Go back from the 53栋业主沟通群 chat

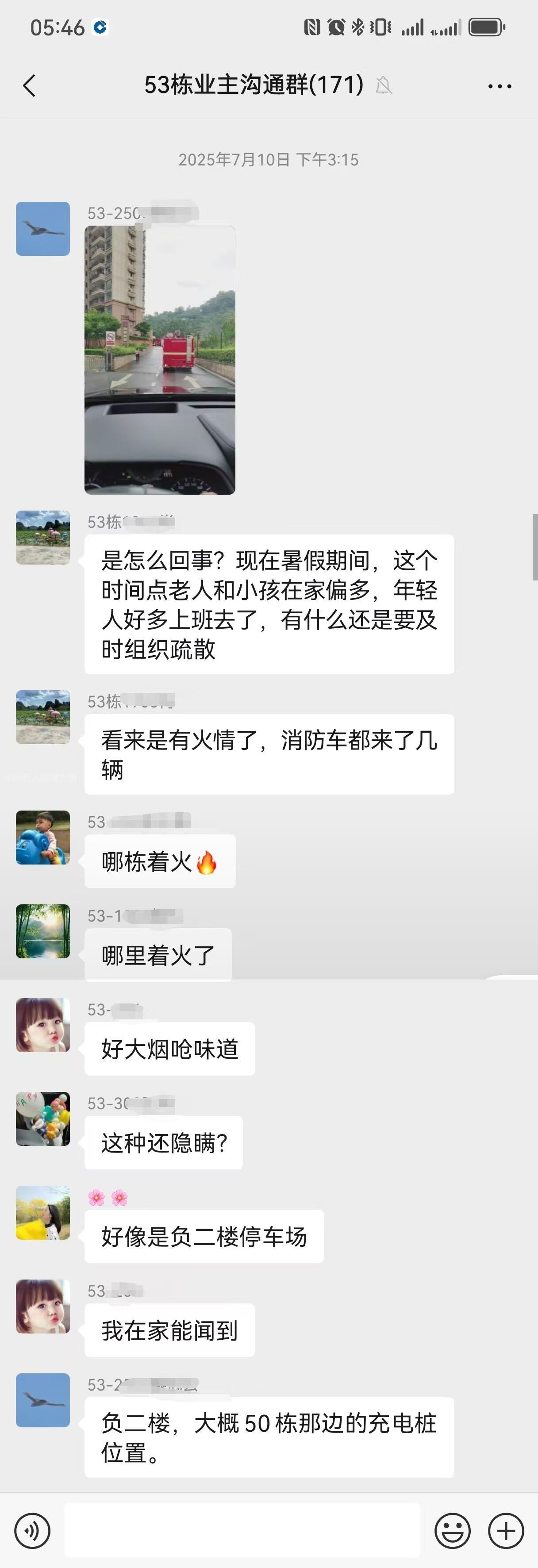29,86
